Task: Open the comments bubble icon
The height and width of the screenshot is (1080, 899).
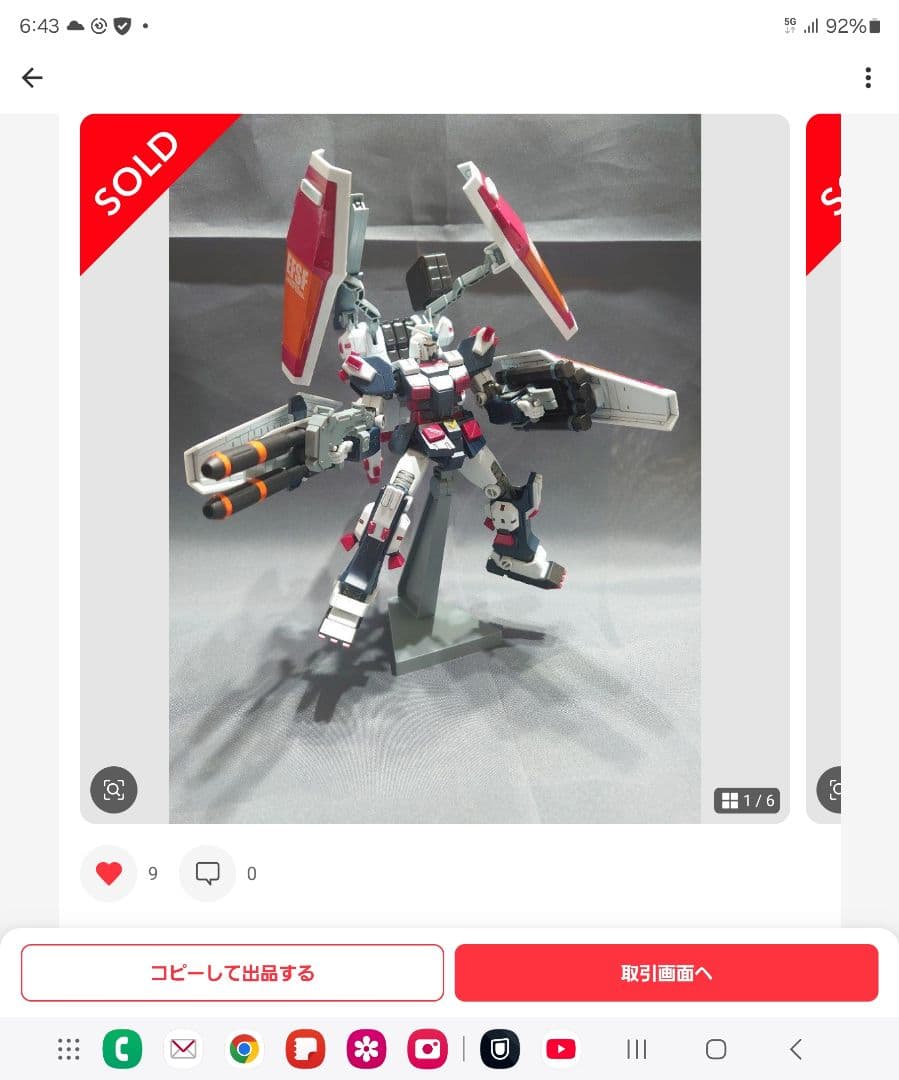Action: coord(207,873)
